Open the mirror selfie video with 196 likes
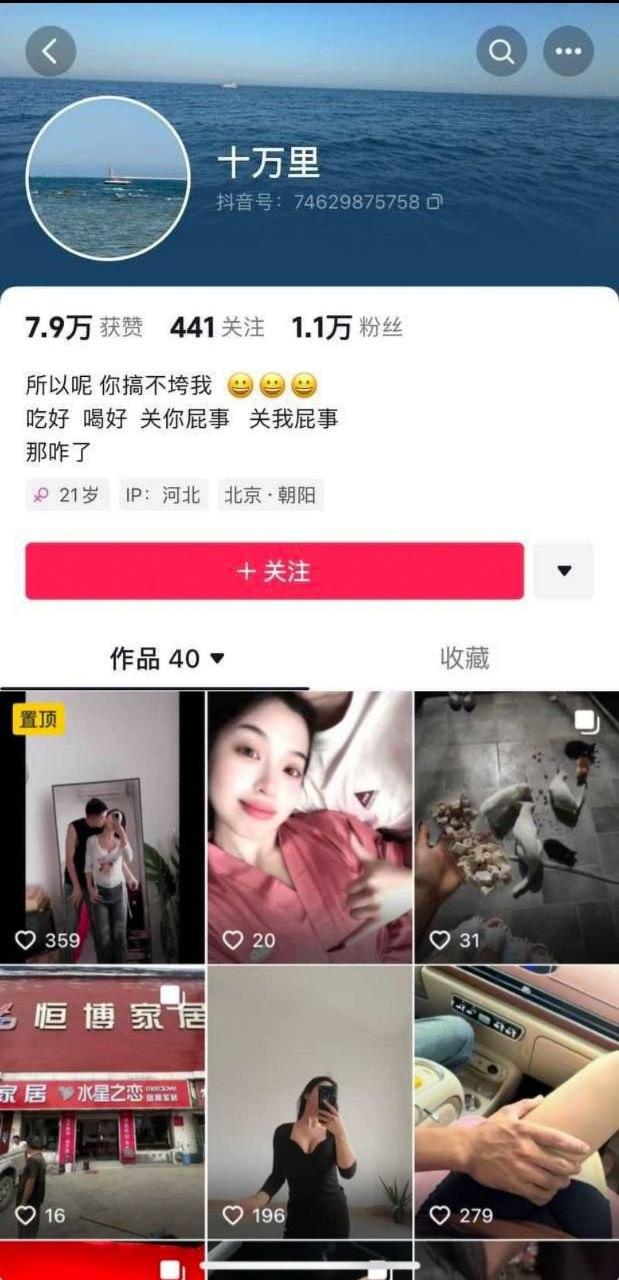 click(309, 1100)
